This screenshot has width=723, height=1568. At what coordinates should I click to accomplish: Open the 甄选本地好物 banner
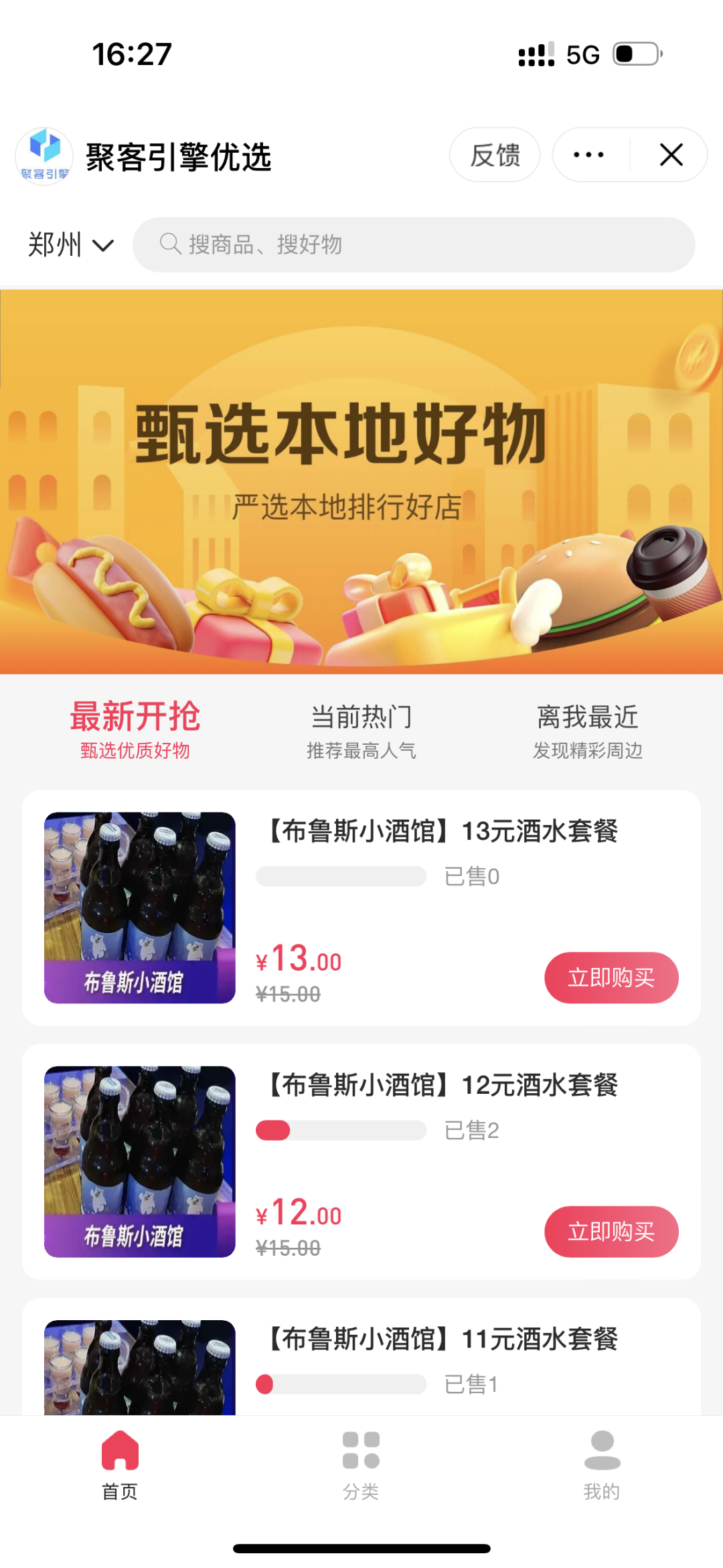click(x=361, y=481)
